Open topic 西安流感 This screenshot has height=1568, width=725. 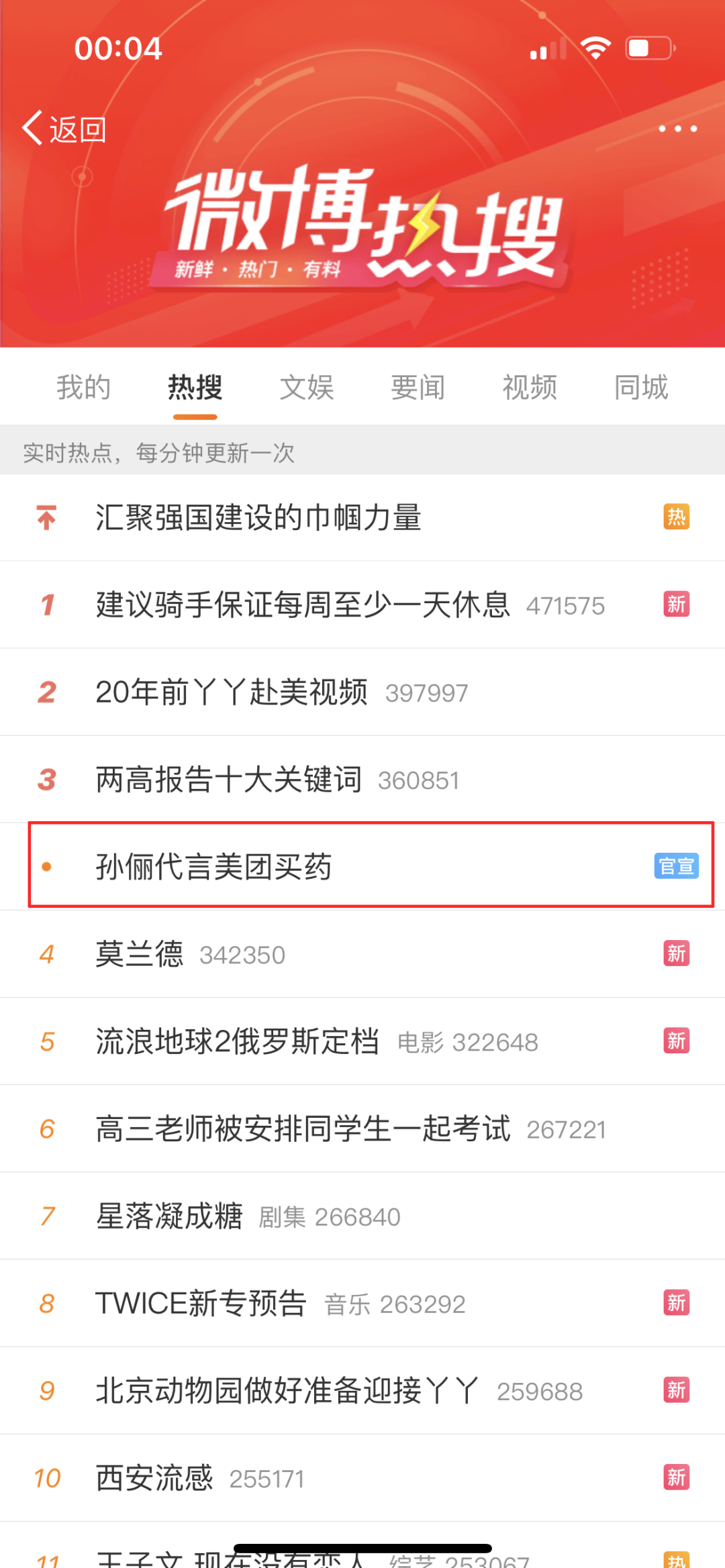362,1477
